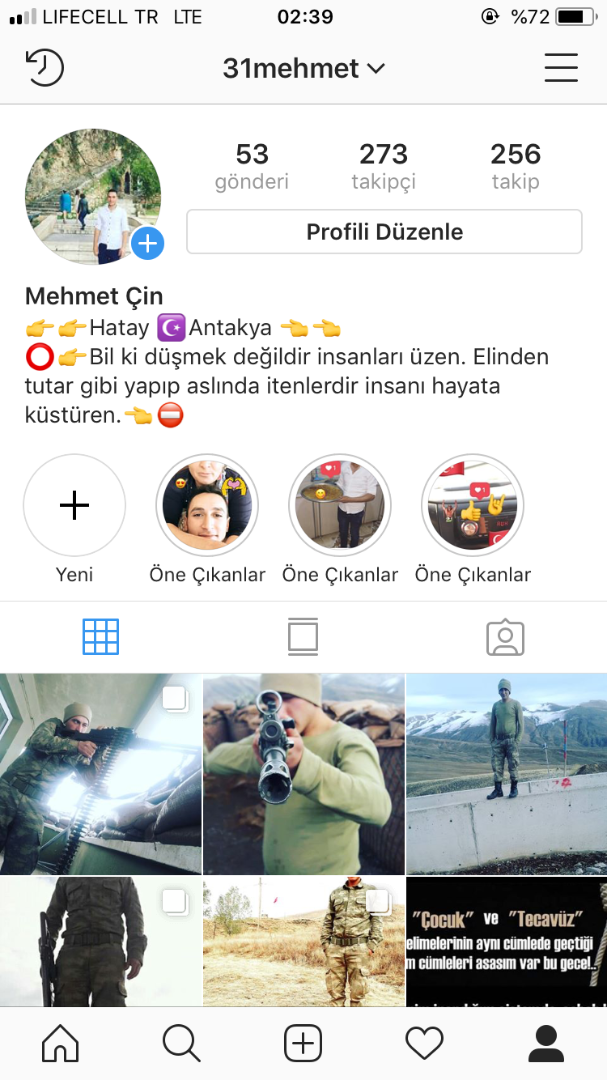Screen dimensions: 607x1080
Task: Open the search and explore tab
Action: click(x=181, y=1044)
